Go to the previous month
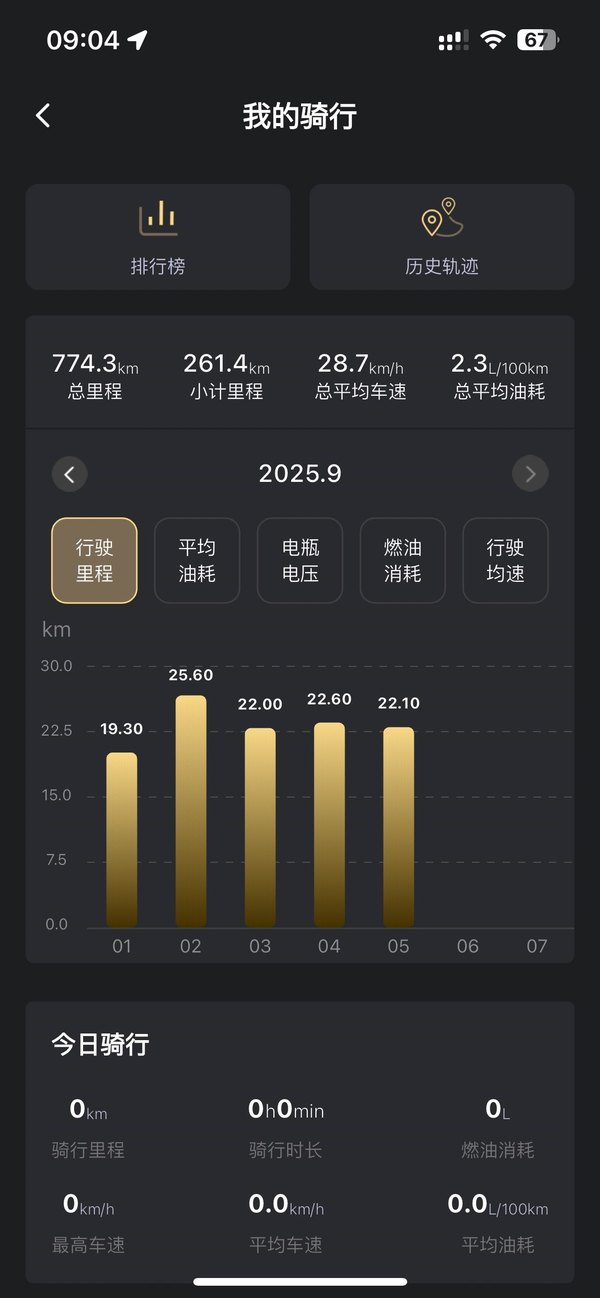 pyautogui.click(x=70, y=474)
